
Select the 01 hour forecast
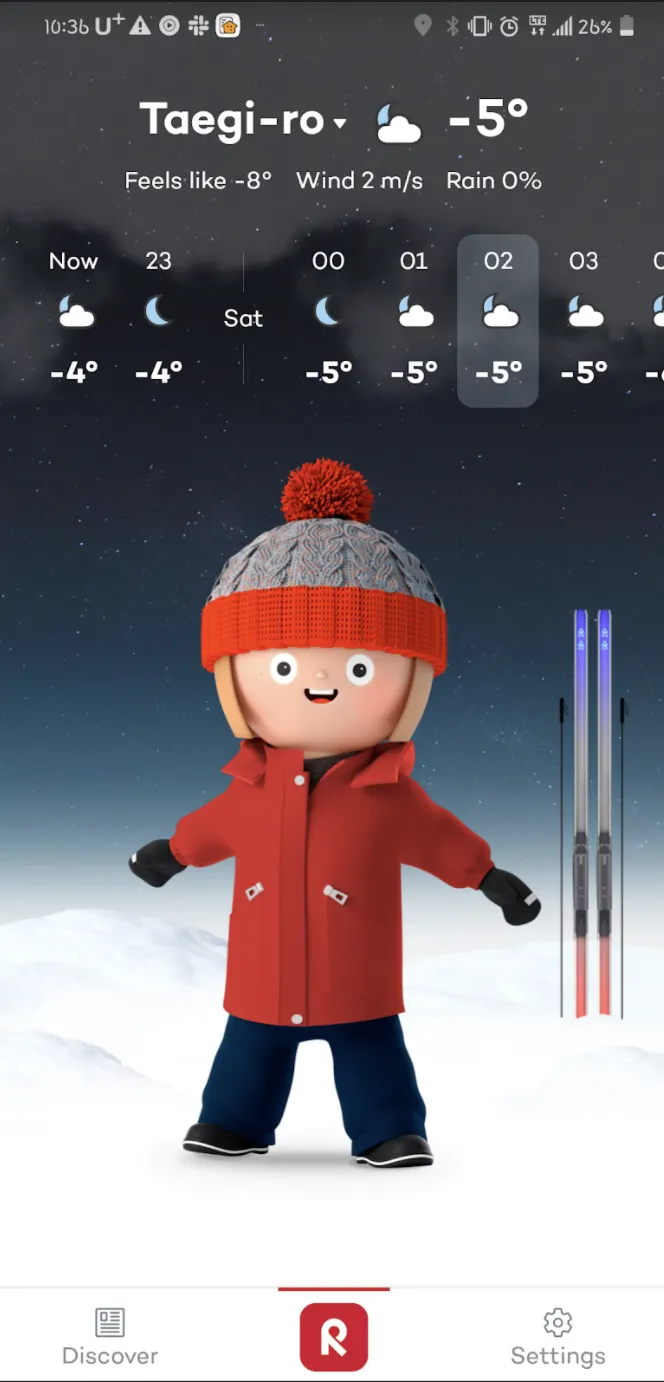pyautogui.click(x=414, y=318)
